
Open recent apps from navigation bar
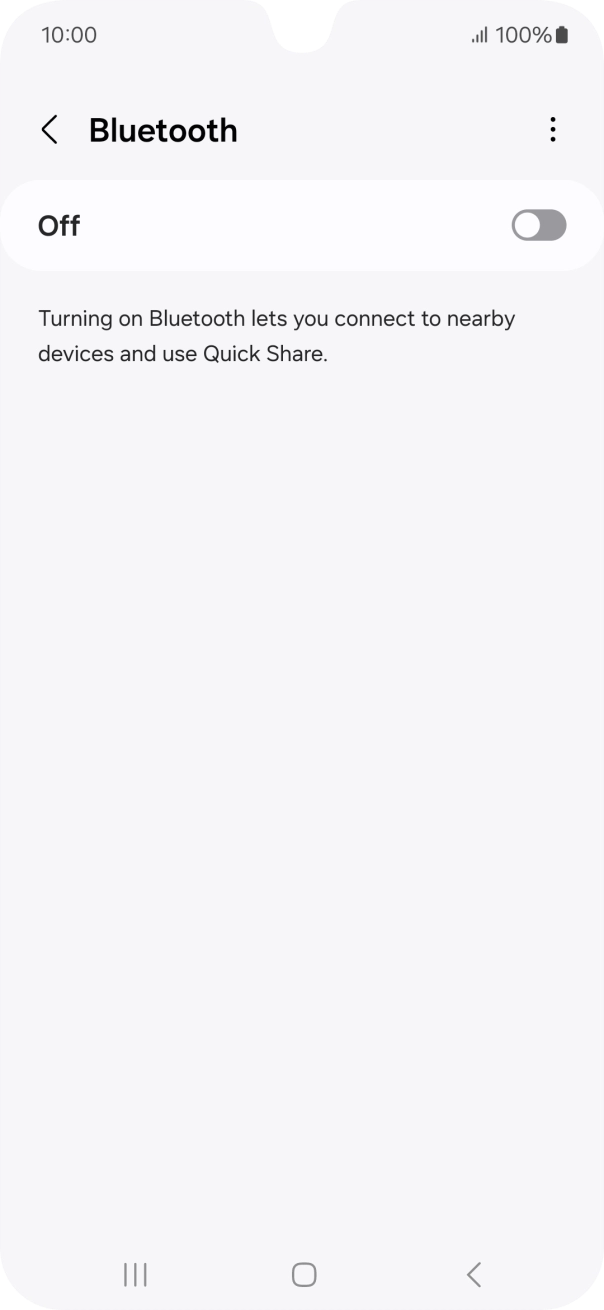coord(135,1274)
